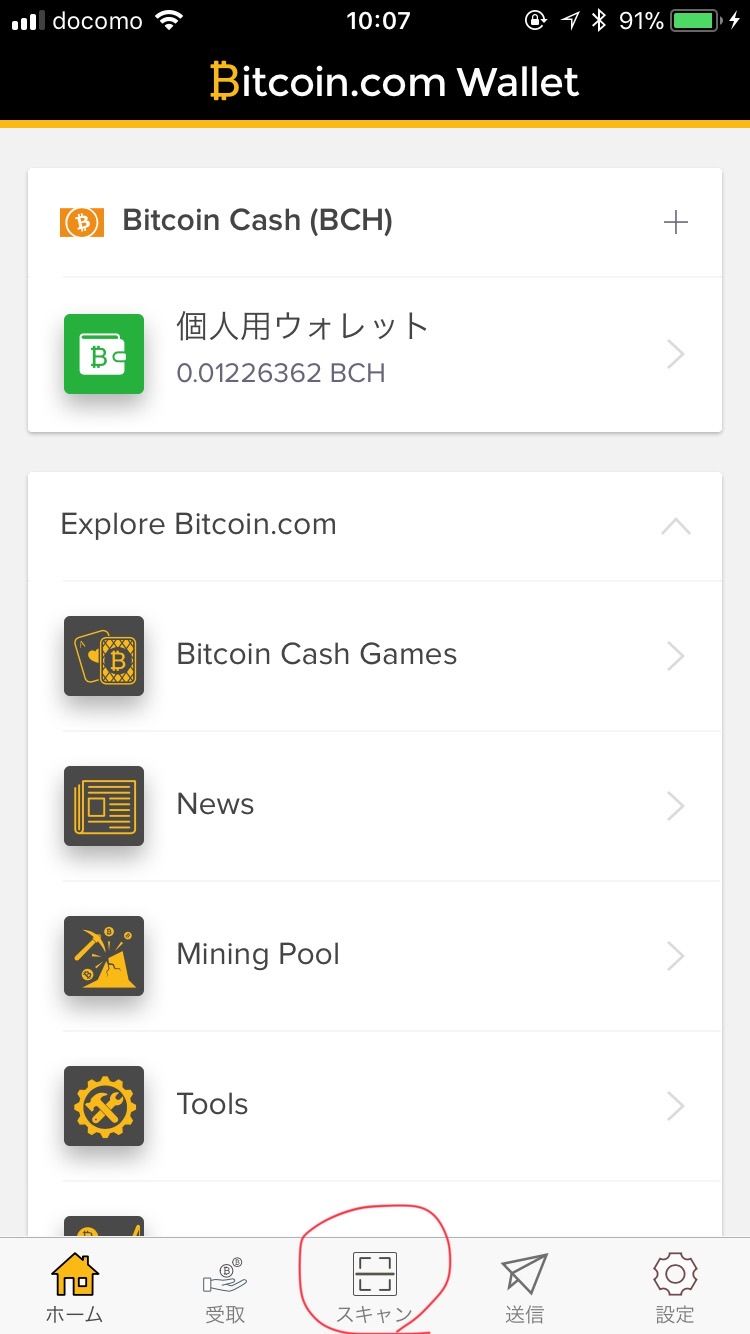Go to the 送信 tab
Image resolution: width=750 pixels, height=1334 pixels.
[x=524, y=1286]
